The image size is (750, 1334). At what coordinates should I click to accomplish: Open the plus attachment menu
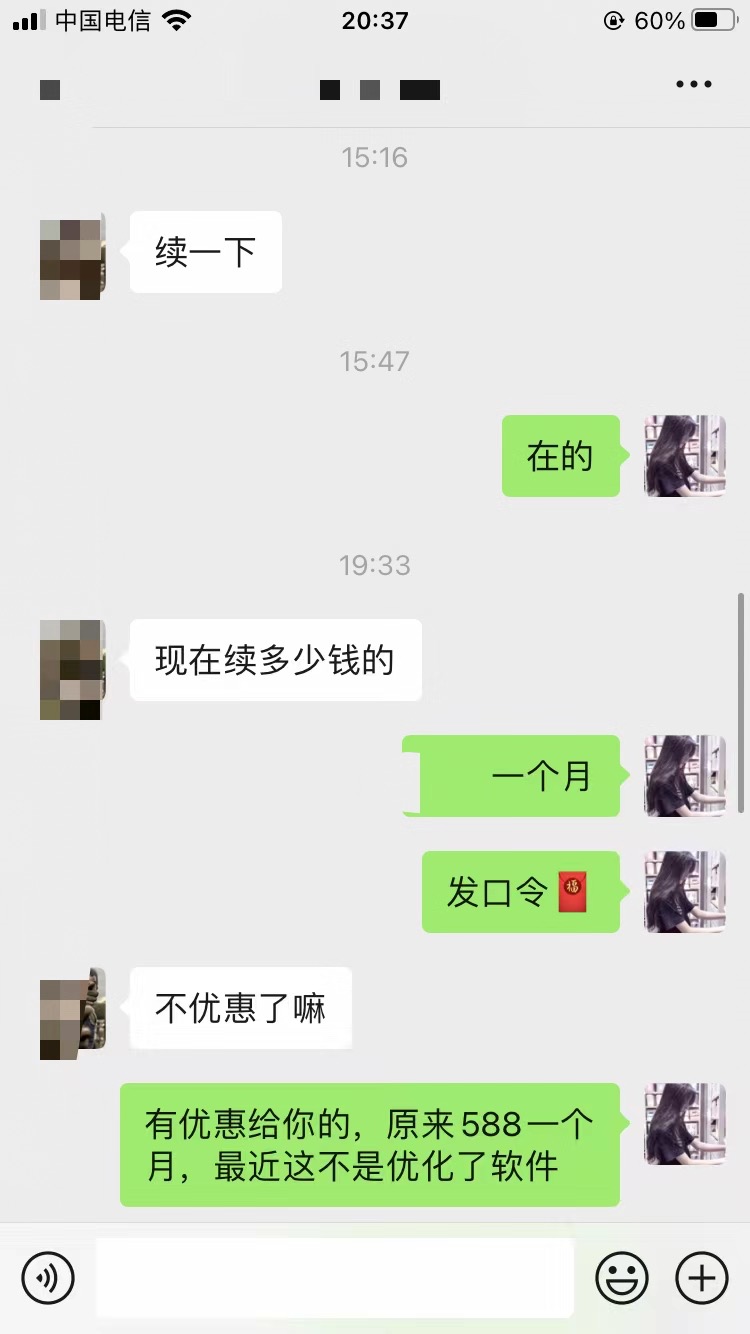tap(702, 1277)
